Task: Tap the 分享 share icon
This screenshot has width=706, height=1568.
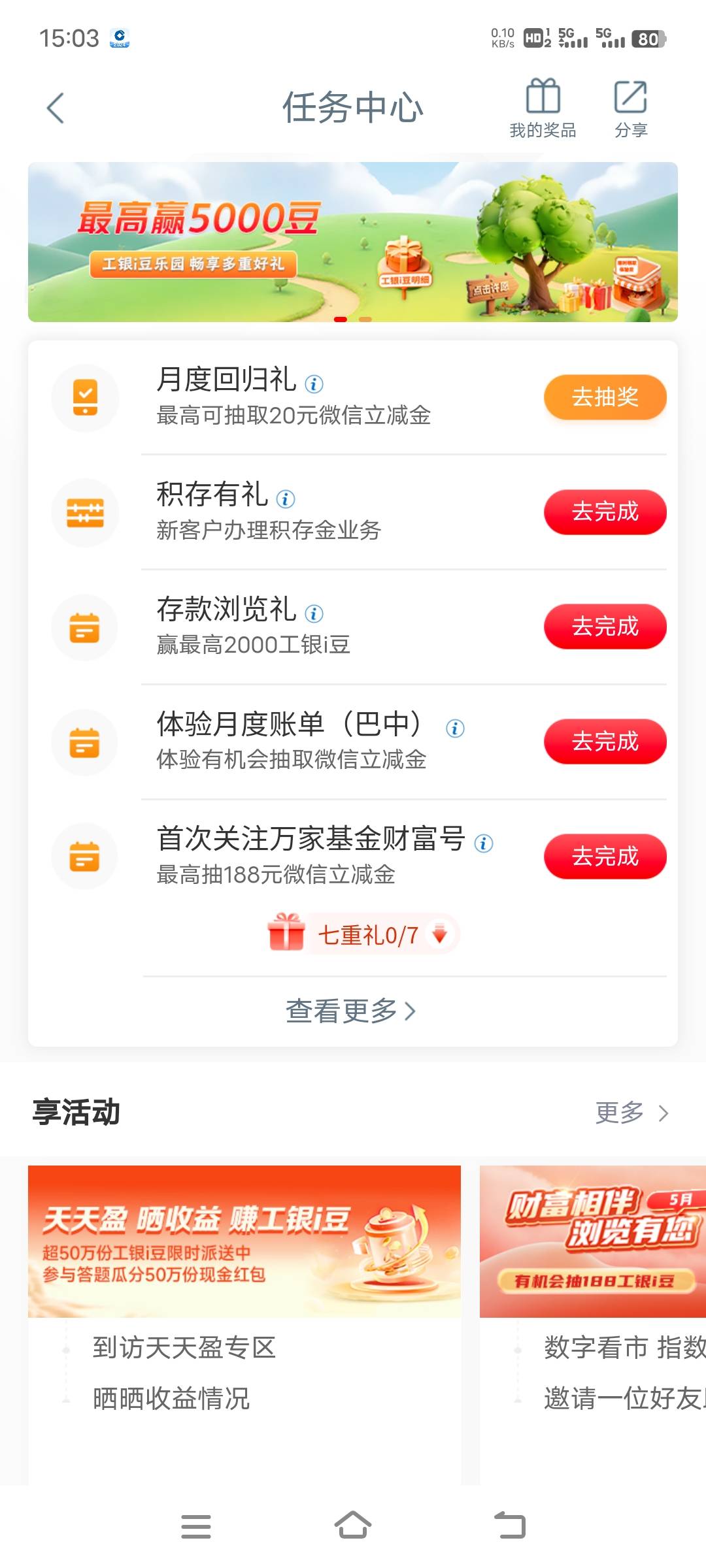Action: pos(631,108)
